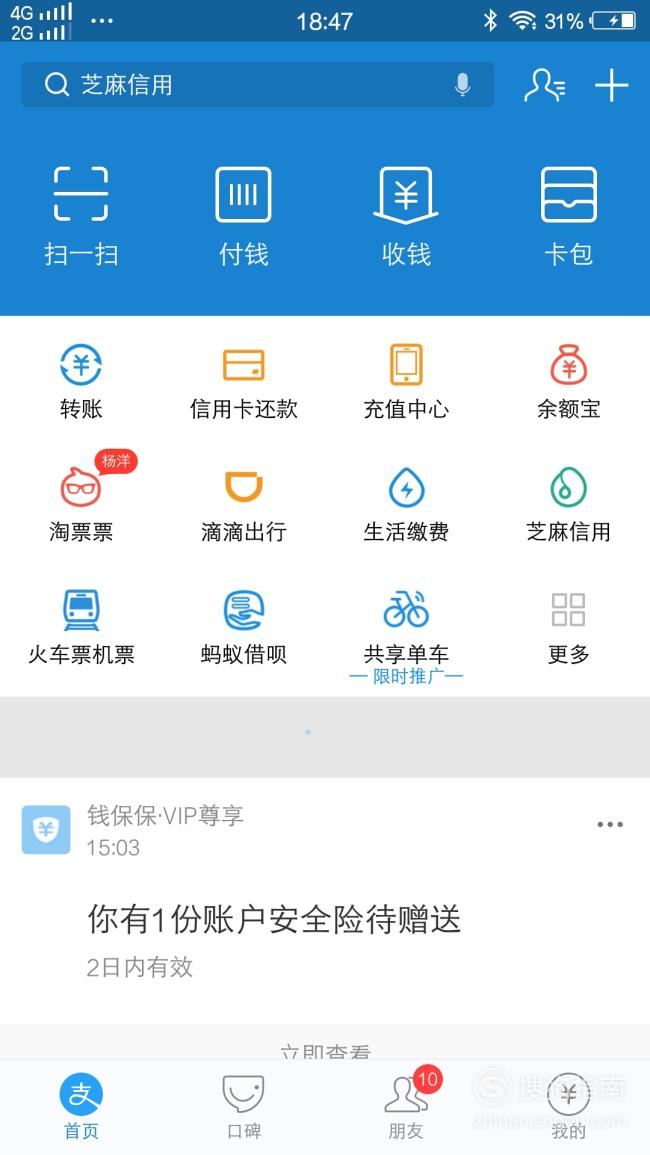The width and height of the screenshot is (650, 1155).
Task: Open 余额宝
Action: (x=568, y=382)
